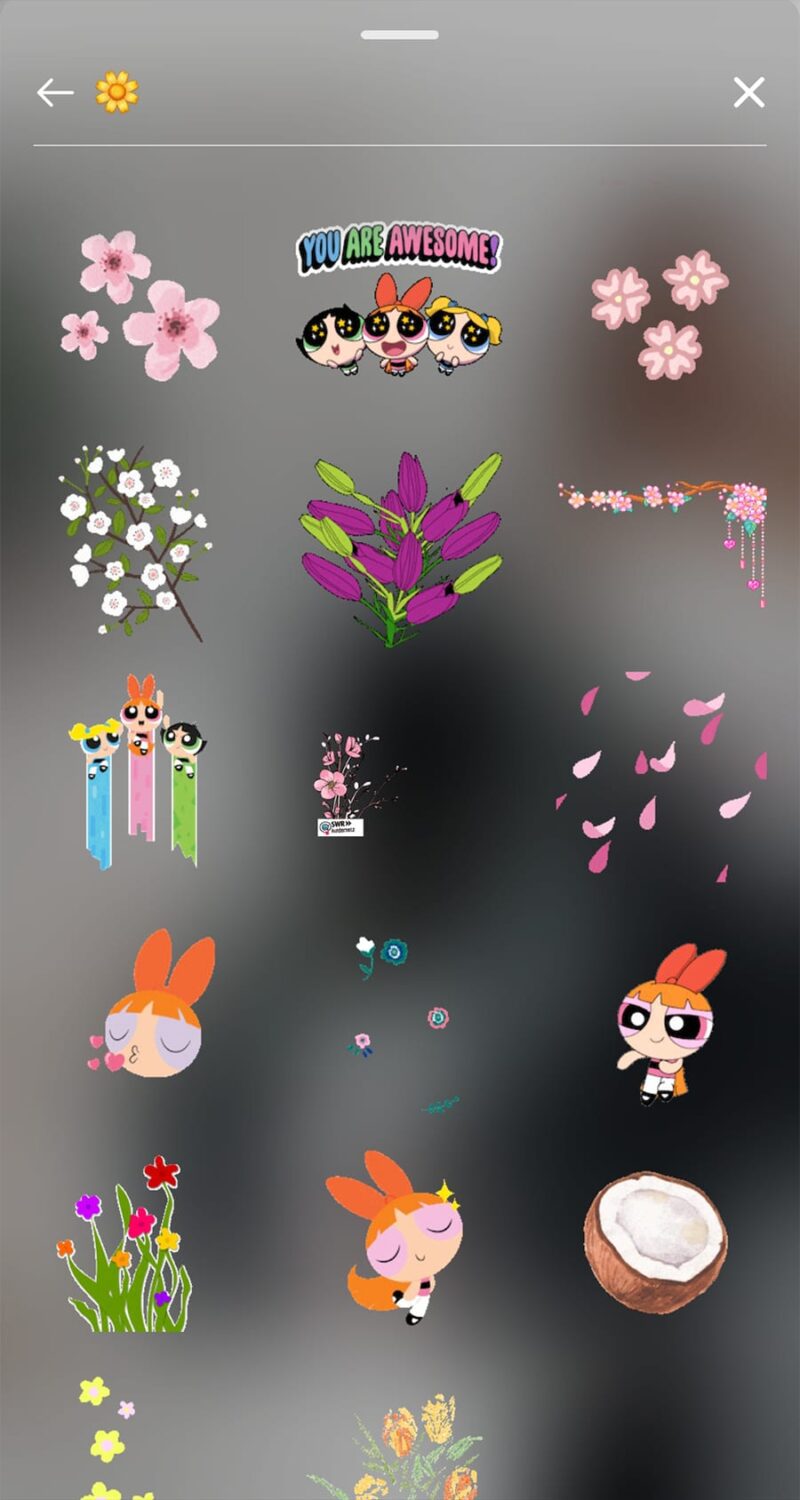Pick the colorful wildflowers with grass sticker
This screenshot has height=1500, width=800.
point(124,1244)
